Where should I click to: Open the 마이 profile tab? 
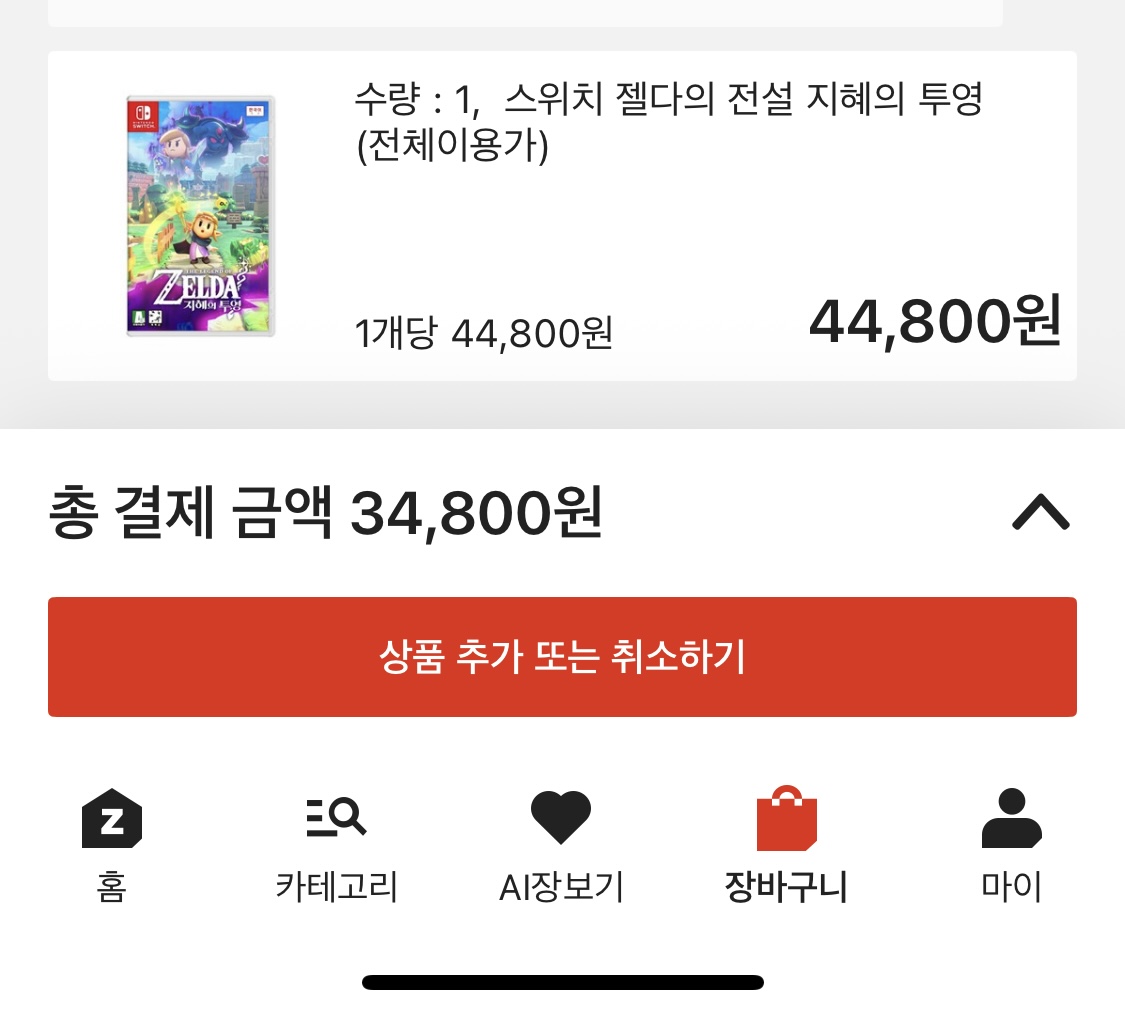coord(1011,843)
